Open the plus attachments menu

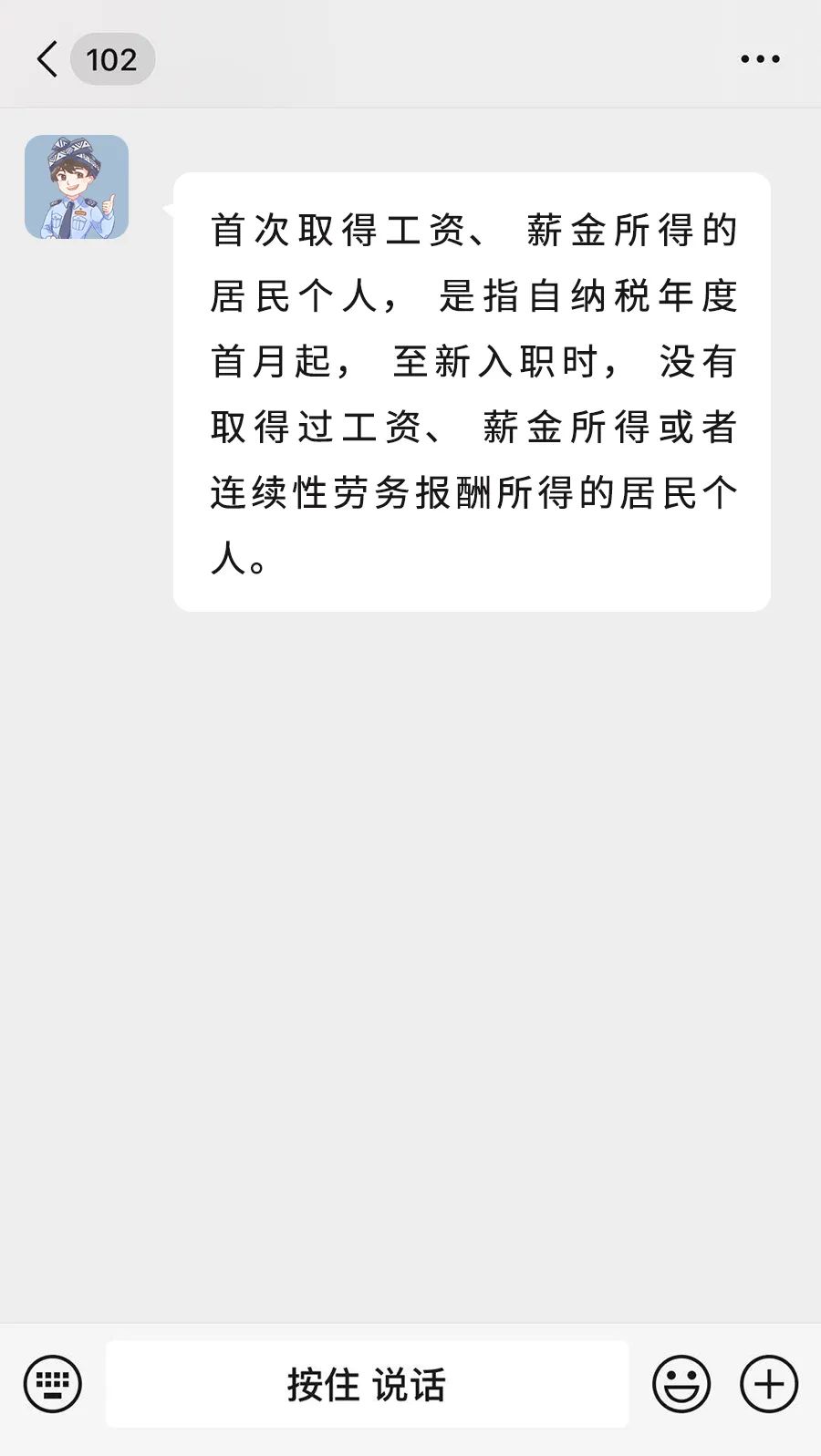coord(769,1384)
